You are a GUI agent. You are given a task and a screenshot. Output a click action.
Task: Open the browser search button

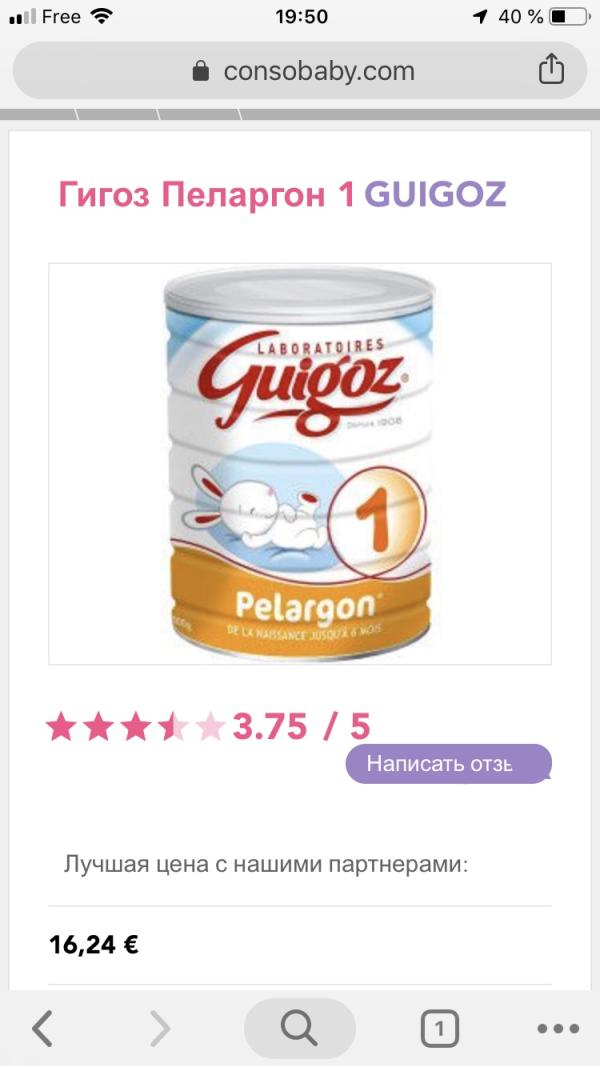pos(299,1027)
